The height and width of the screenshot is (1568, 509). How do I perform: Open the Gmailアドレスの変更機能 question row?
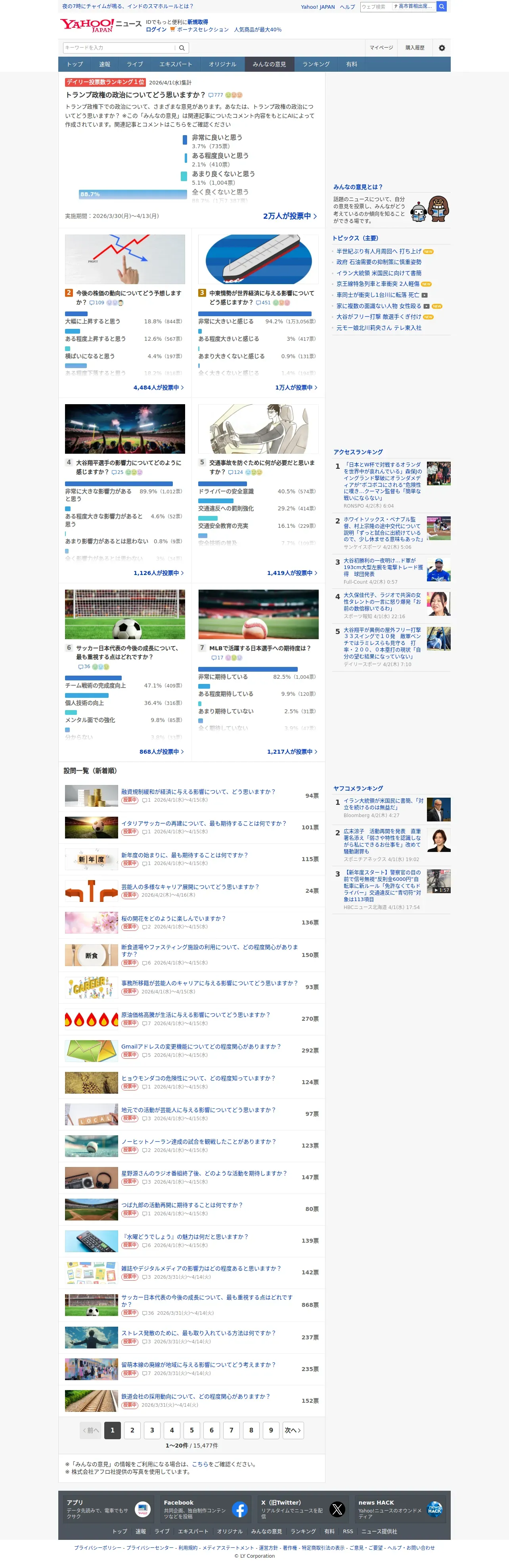192,1050
